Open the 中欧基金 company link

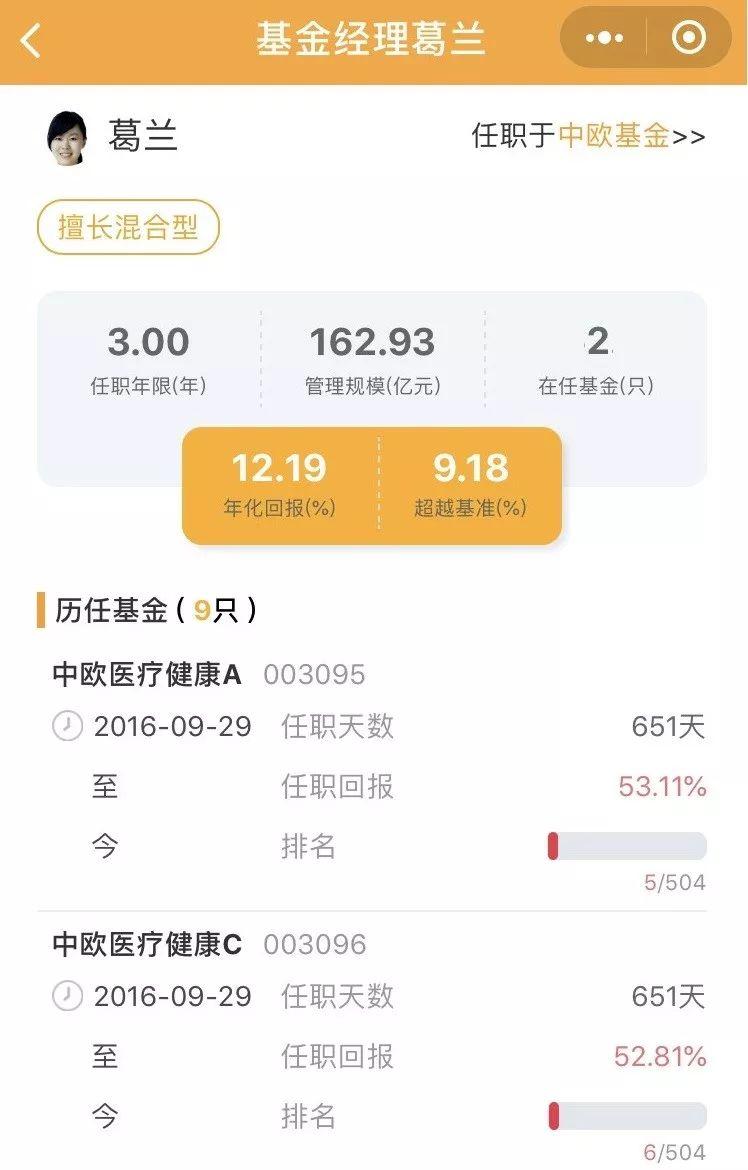(615, 137)
